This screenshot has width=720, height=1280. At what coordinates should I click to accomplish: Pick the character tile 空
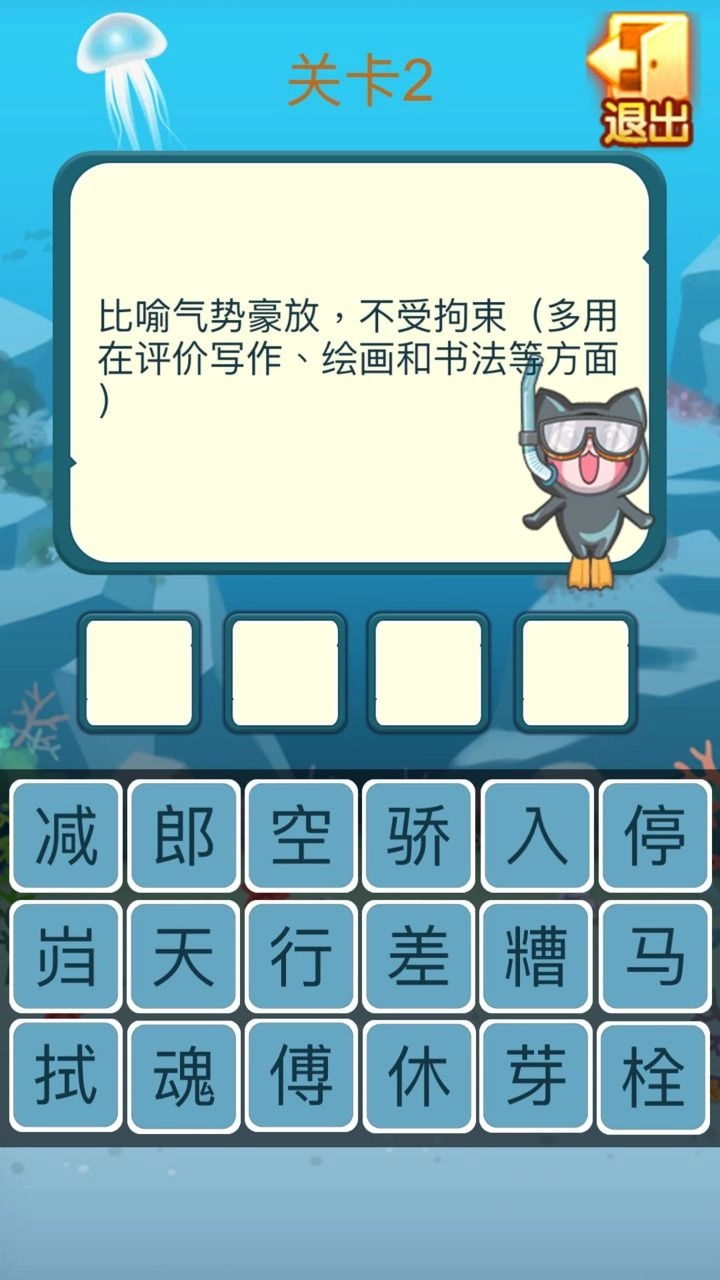pos(301,836)
